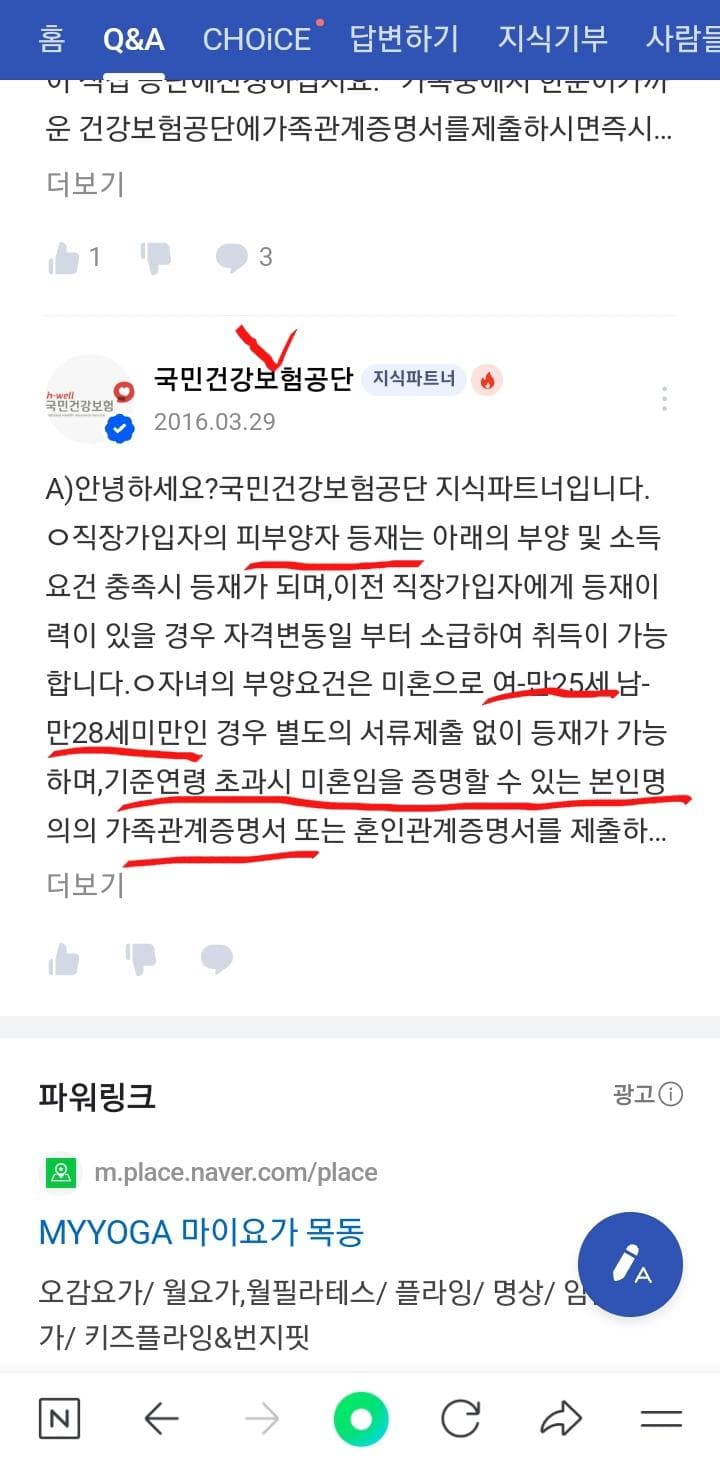Viewport: 720px width, 1465px height.
Task: Open the CHOiCE tab
Action: 257,39
